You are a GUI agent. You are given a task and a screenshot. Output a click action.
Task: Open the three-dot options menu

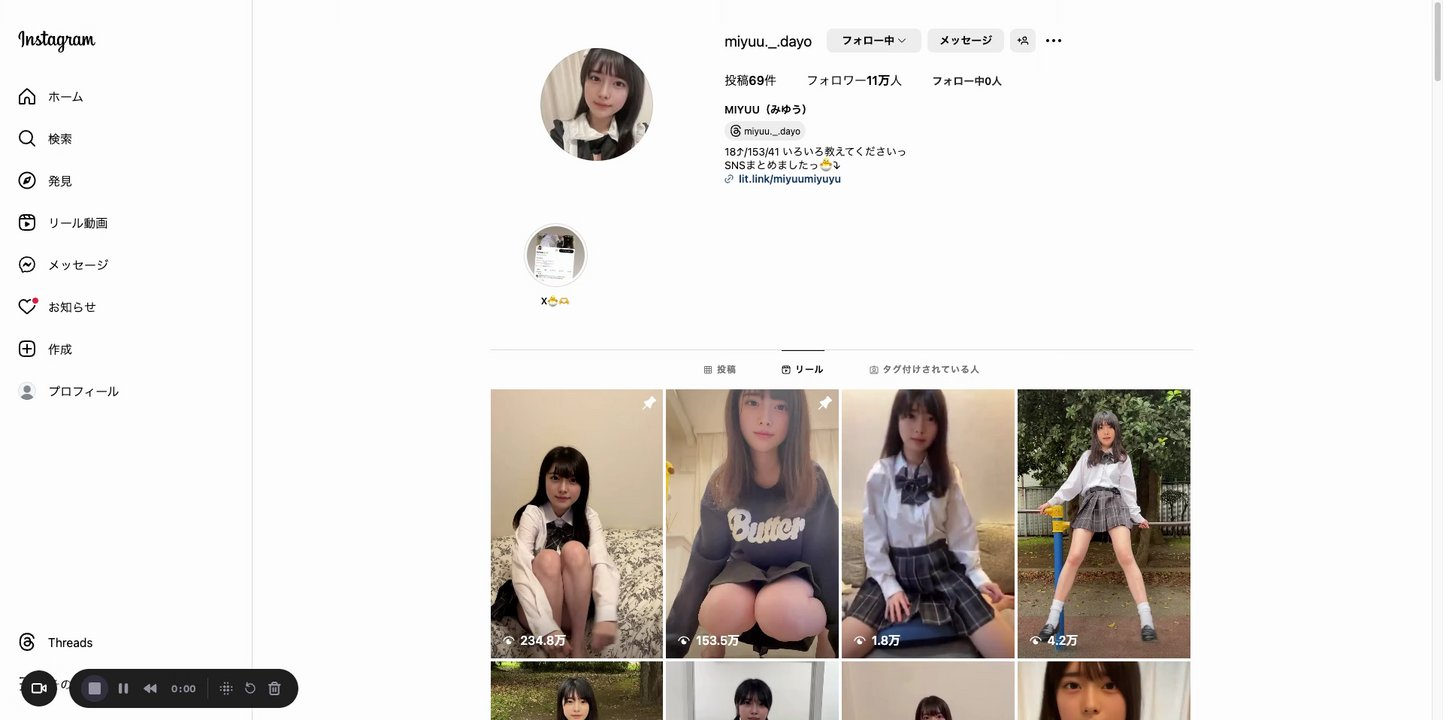1053,41
